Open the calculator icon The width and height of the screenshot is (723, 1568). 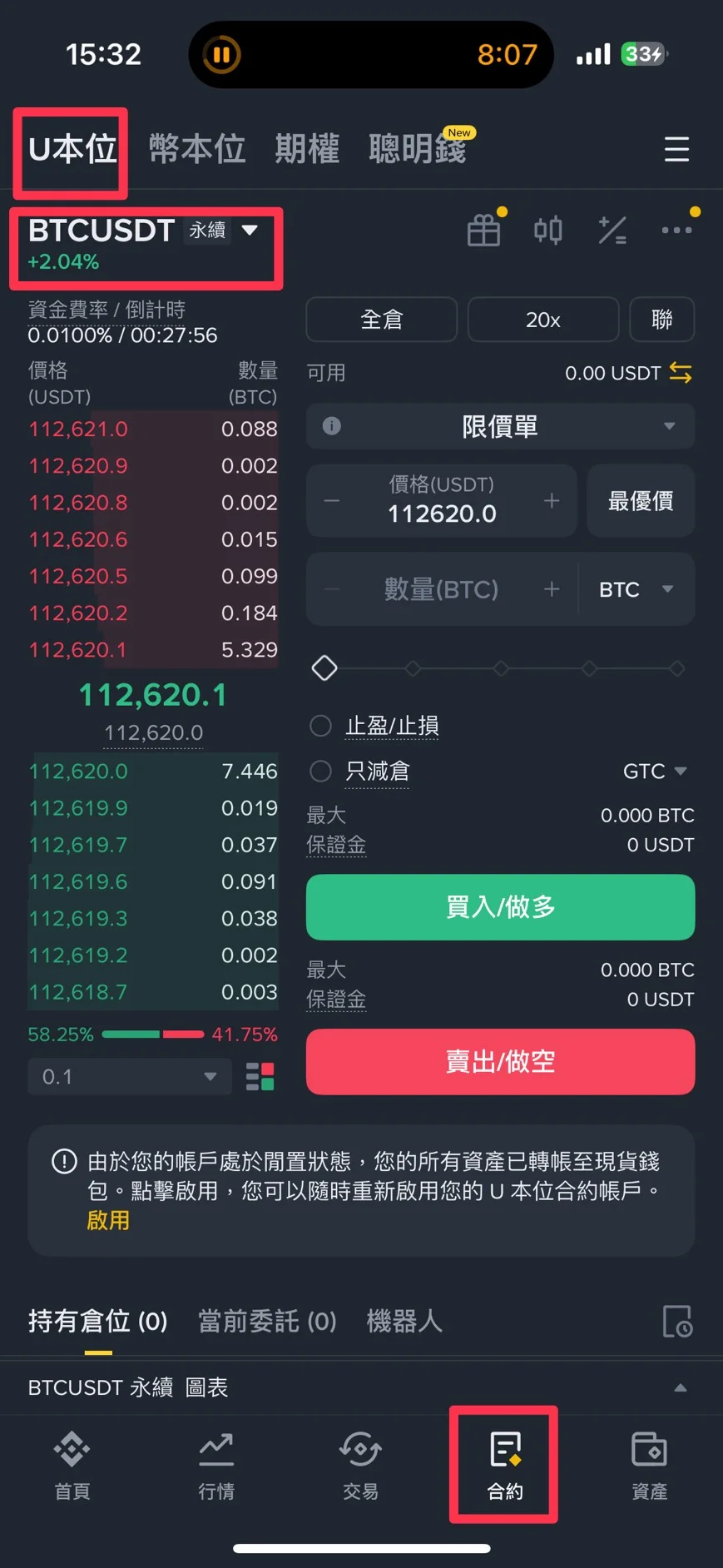point(612,231)
